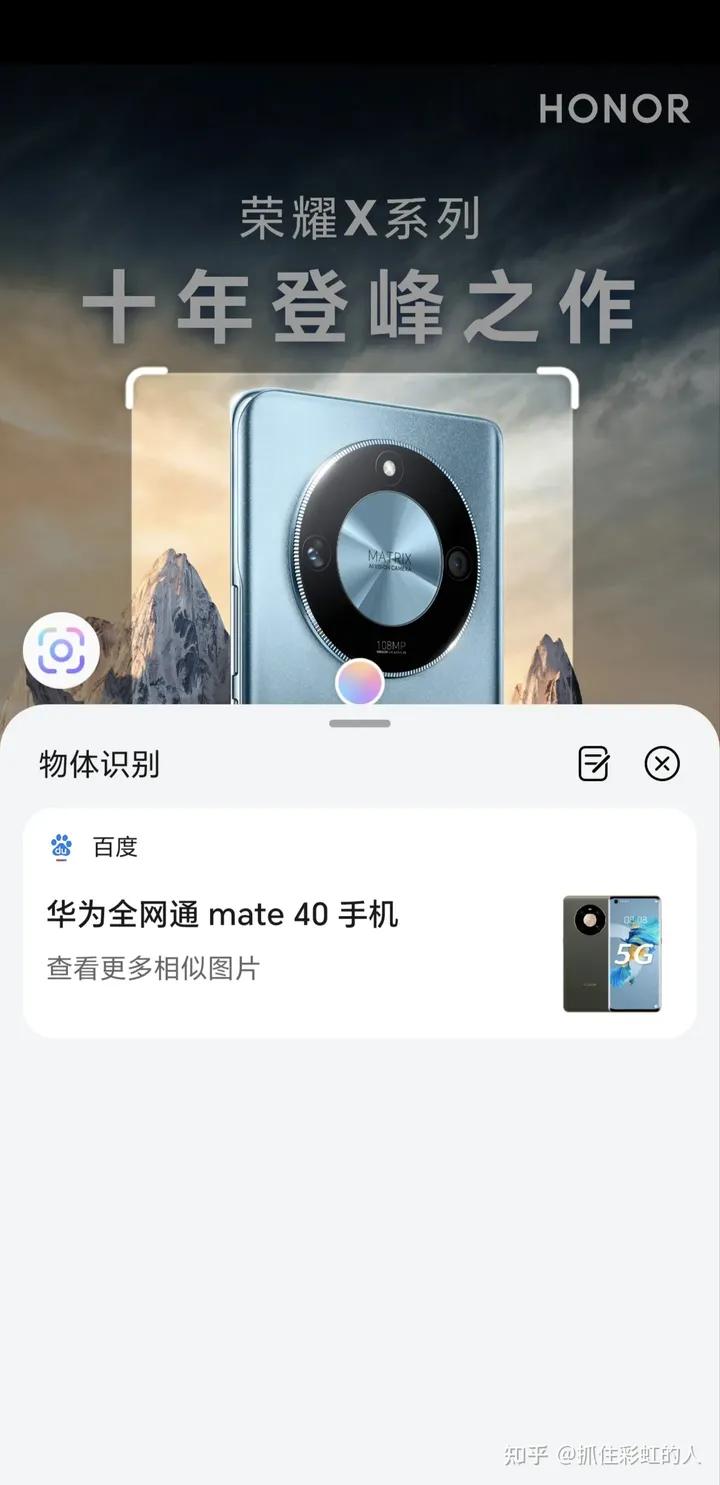Tap the camera frame icon inside the lens button
Image resolution: width=720 pixels, height=1485 pixels.
tap(62, 650)
